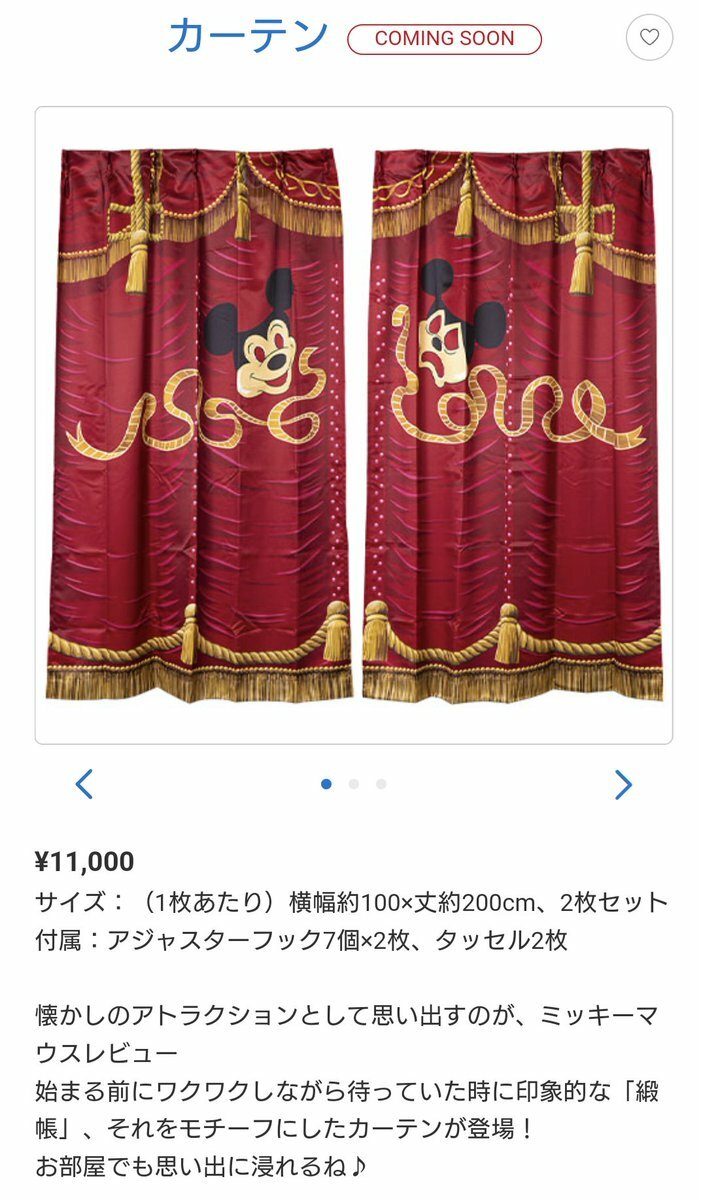The image size is (701, 1200).
Task: Add the curtain to favorites with the heart icon
Action: (649, 38)
